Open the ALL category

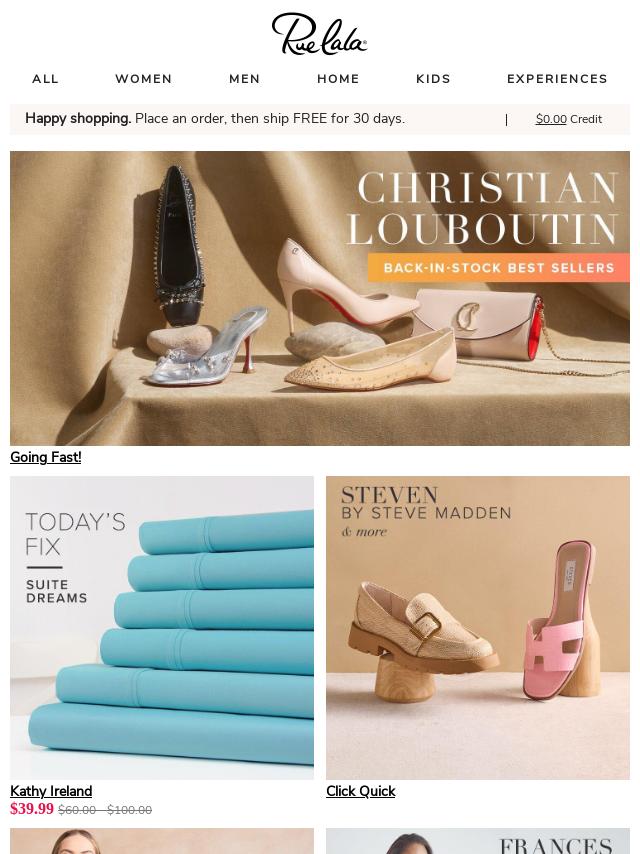(45, 79)
